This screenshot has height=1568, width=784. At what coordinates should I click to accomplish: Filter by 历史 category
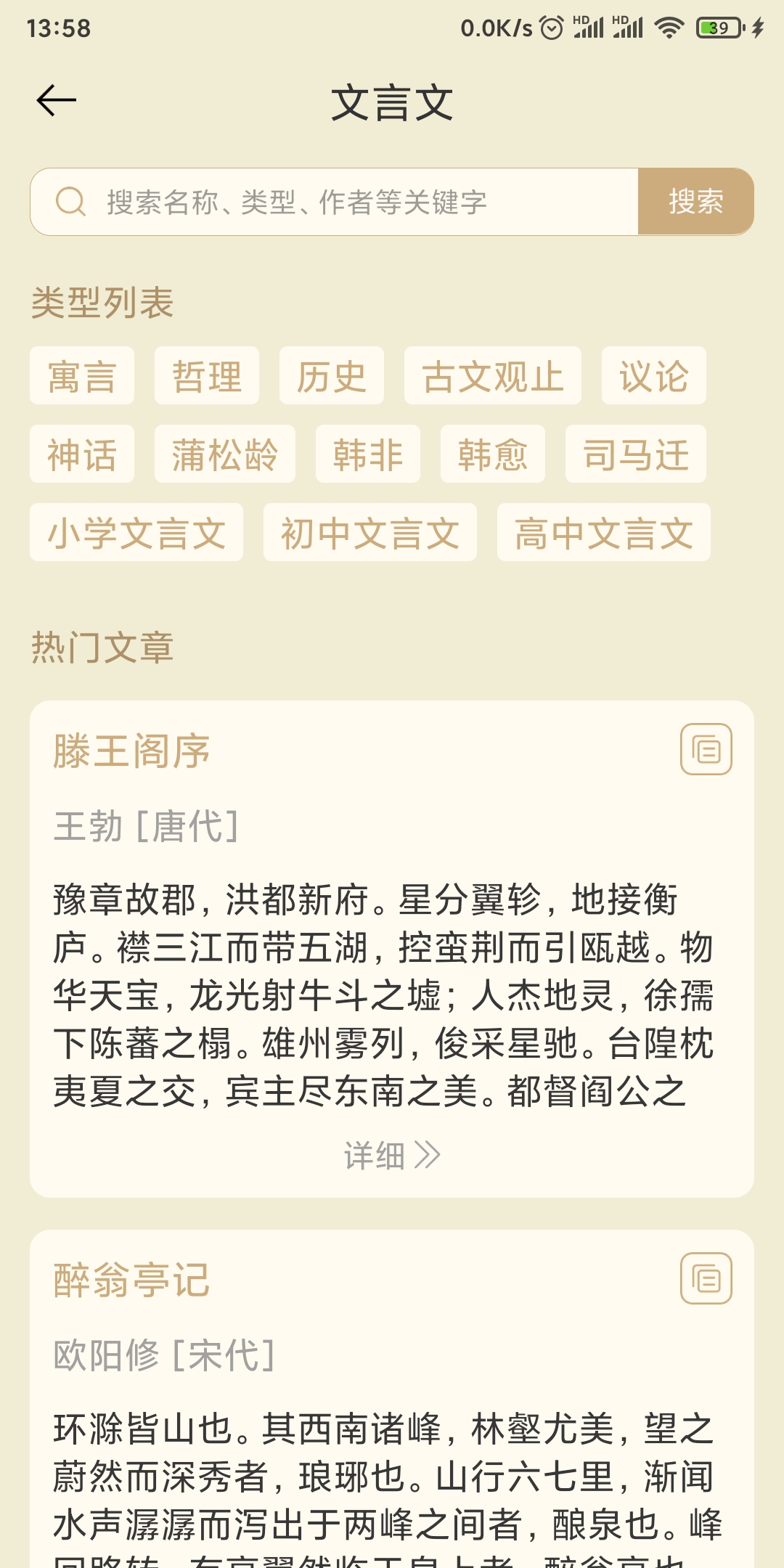pyautogui.click(x=332, y=376)
